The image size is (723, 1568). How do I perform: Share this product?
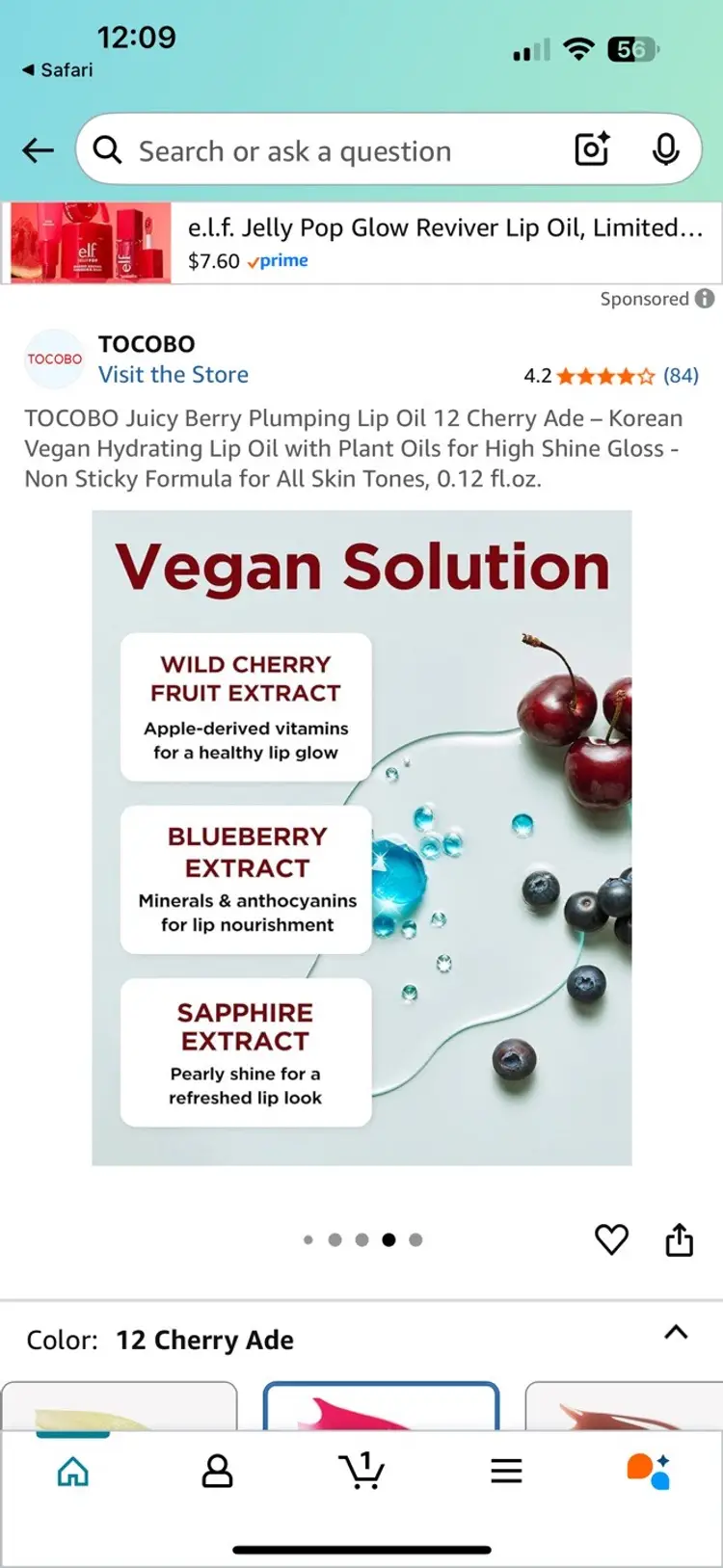(x=680, y=1239)
